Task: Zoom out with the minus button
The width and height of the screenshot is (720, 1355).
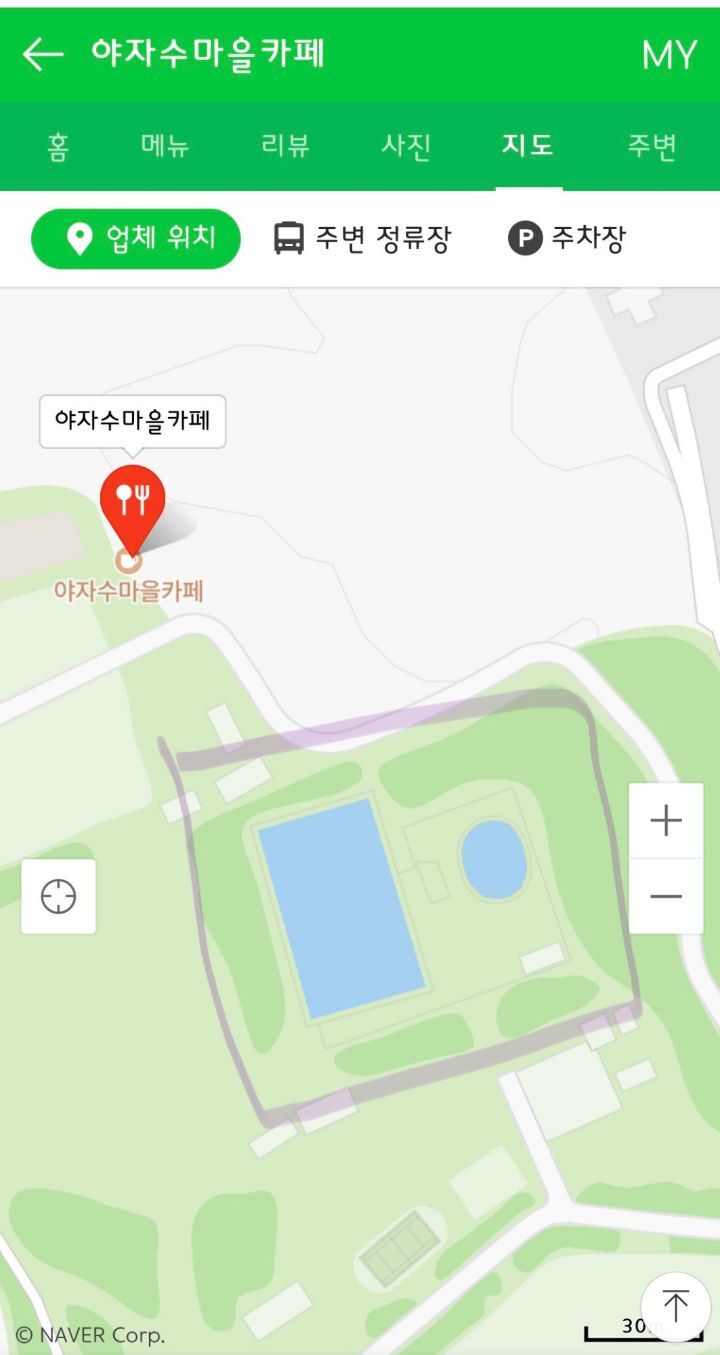Action: [665, 896]
